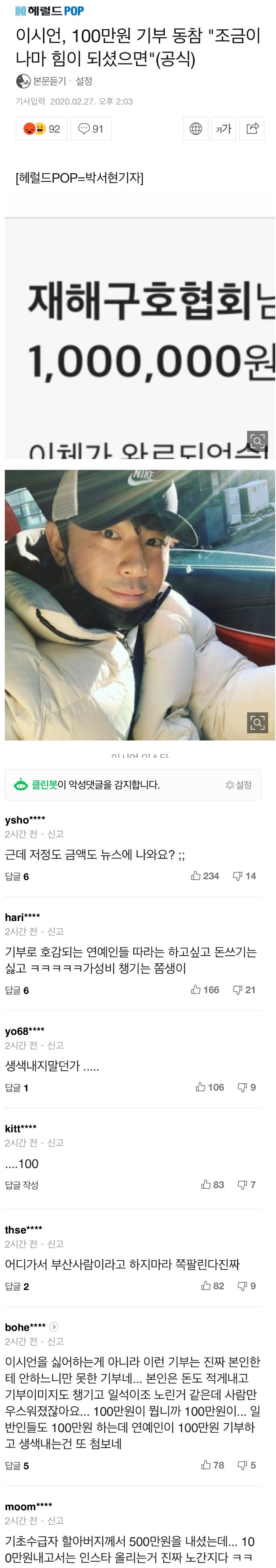Listen to the article with 본문듣기
The height and width of the screenshot is (1568, 276).
[49, 81]
